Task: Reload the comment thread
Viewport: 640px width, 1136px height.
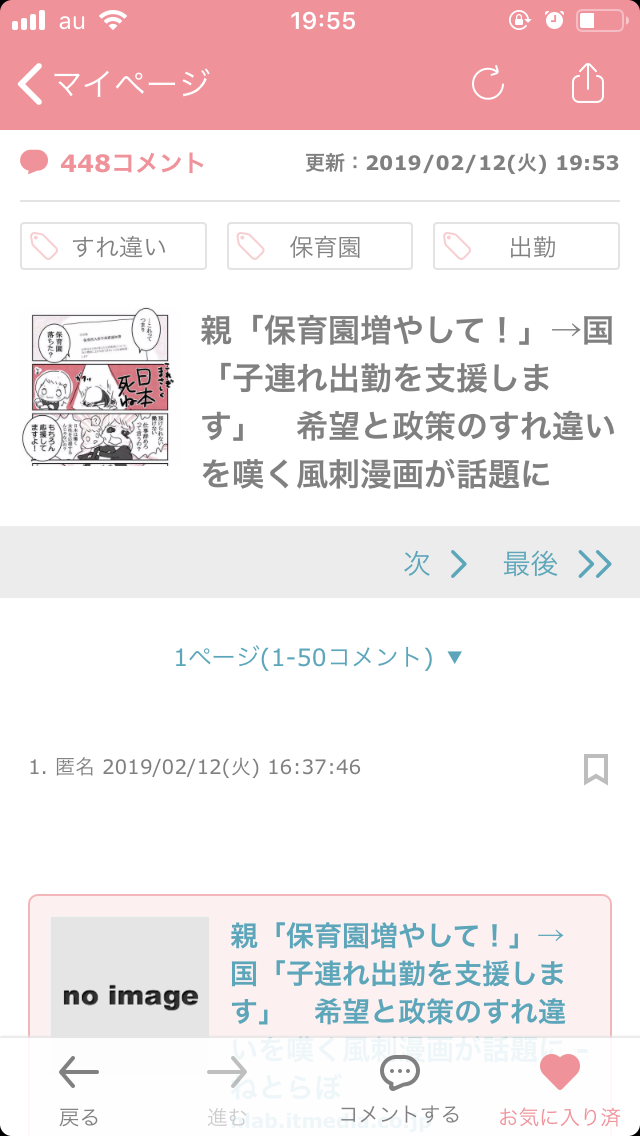Action: coord(488,84)
